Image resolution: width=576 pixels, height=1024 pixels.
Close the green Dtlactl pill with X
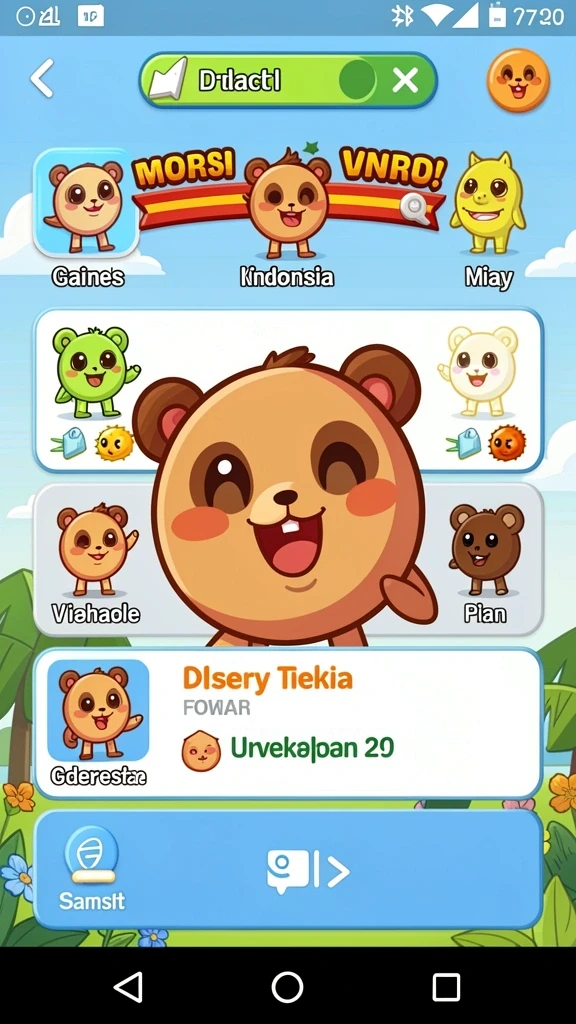click(405, 80)
